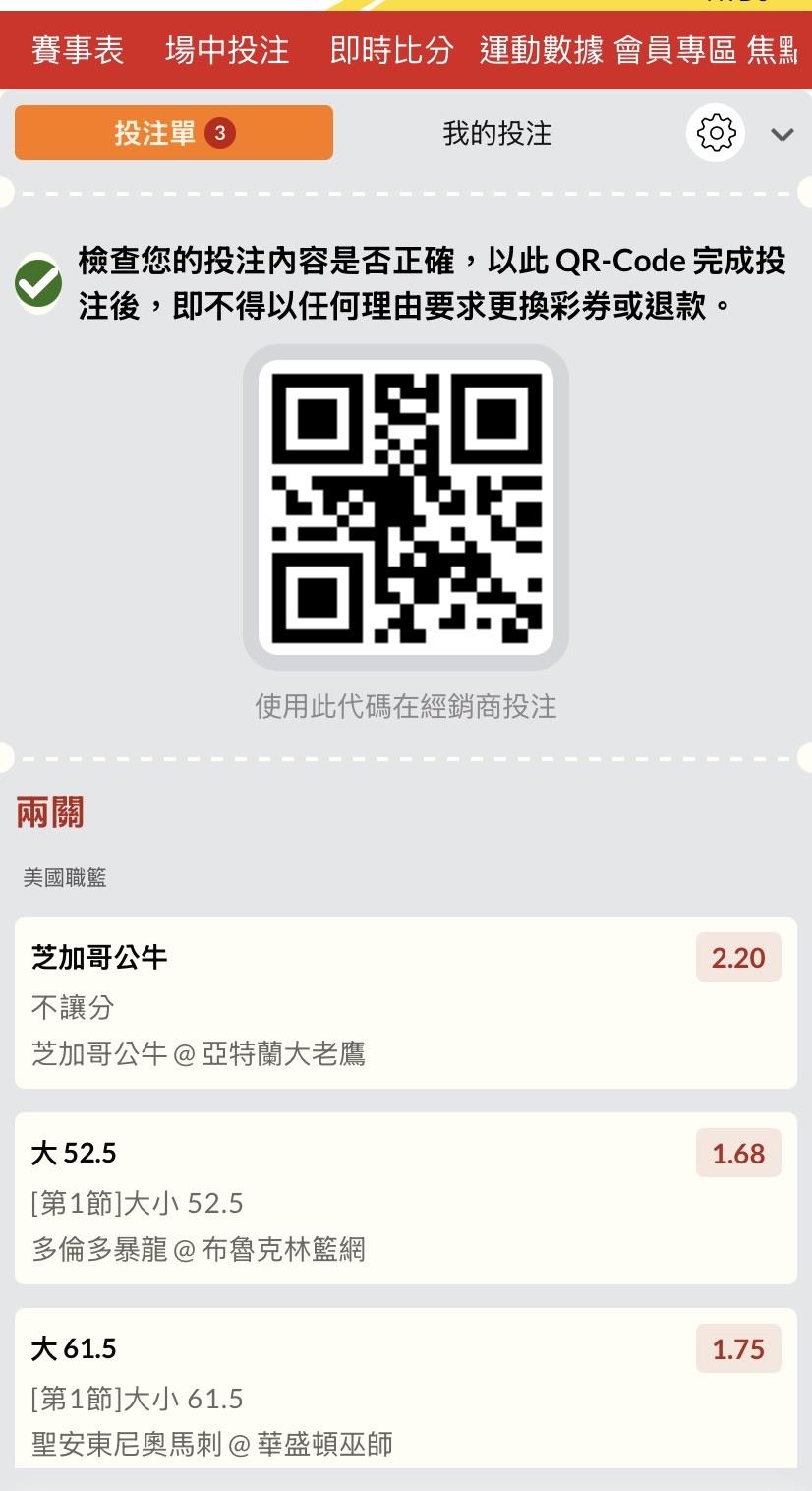Go to 運動數據 sports data
Viewport: 812px width, 1491px height.
(542, 50)
